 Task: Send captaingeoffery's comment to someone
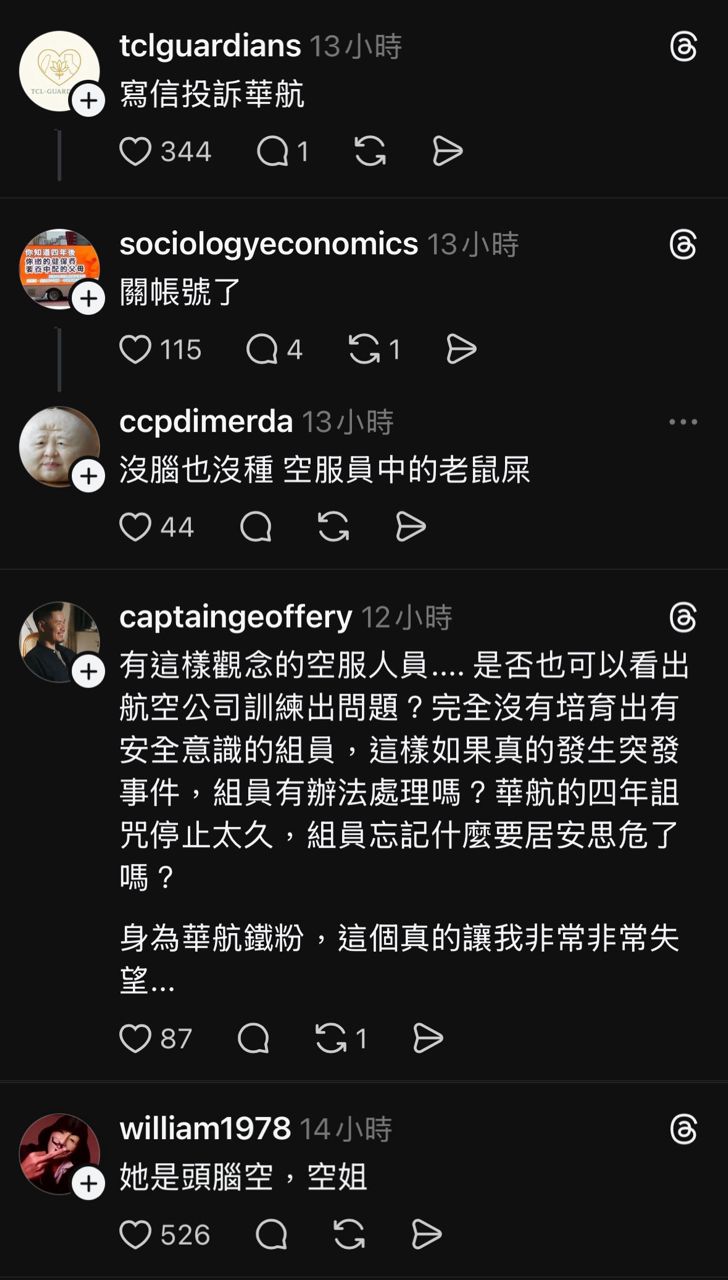coord(428,1039)
